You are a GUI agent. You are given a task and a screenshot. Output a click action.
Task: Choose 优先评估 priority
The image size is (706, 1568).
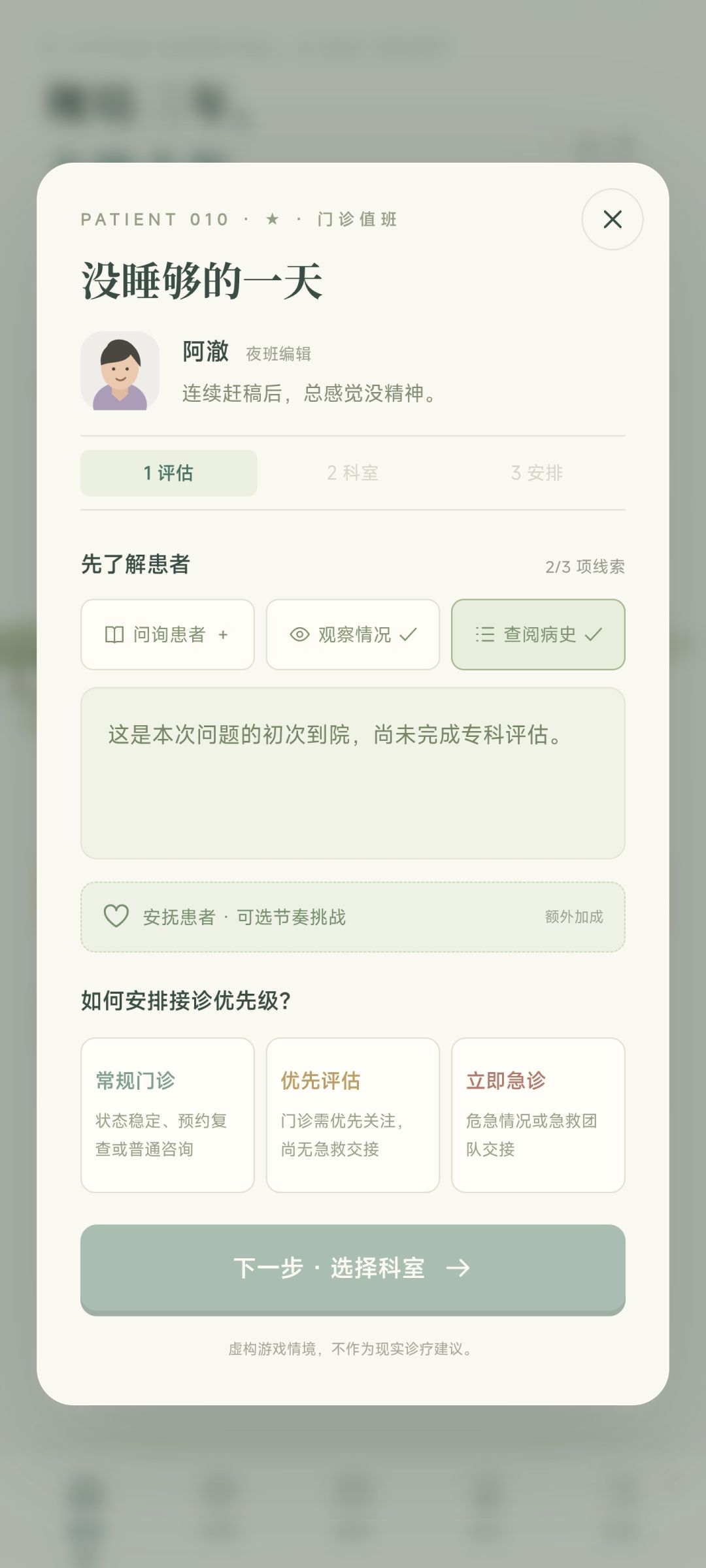coord(353,1115)
